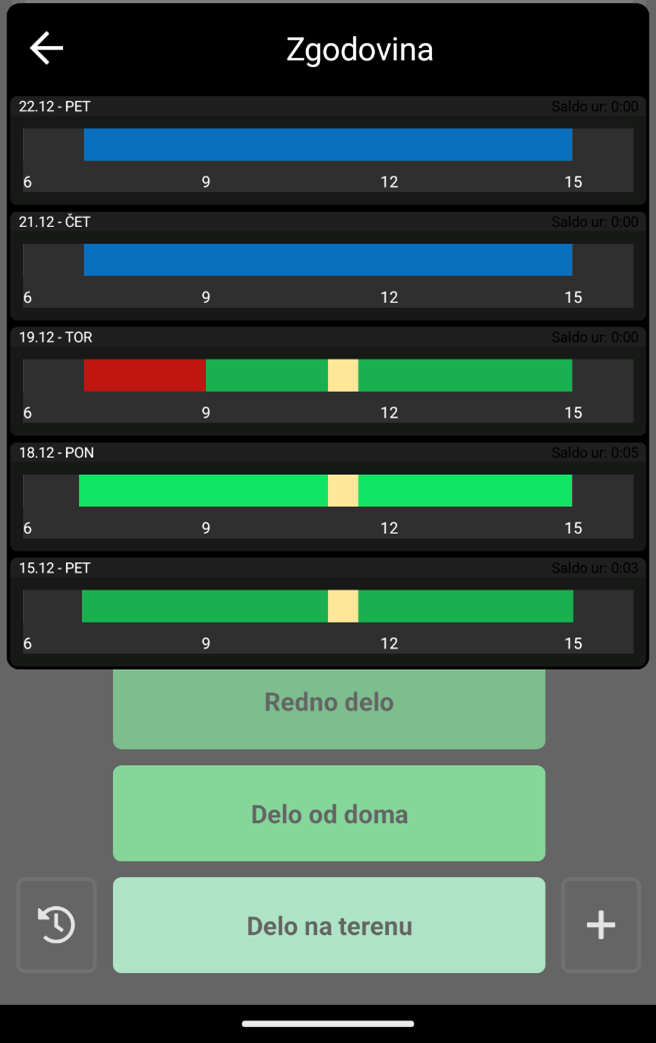Start Delo od doma
The height and width of the screenshot is (1043, 656).
[329, 814]
